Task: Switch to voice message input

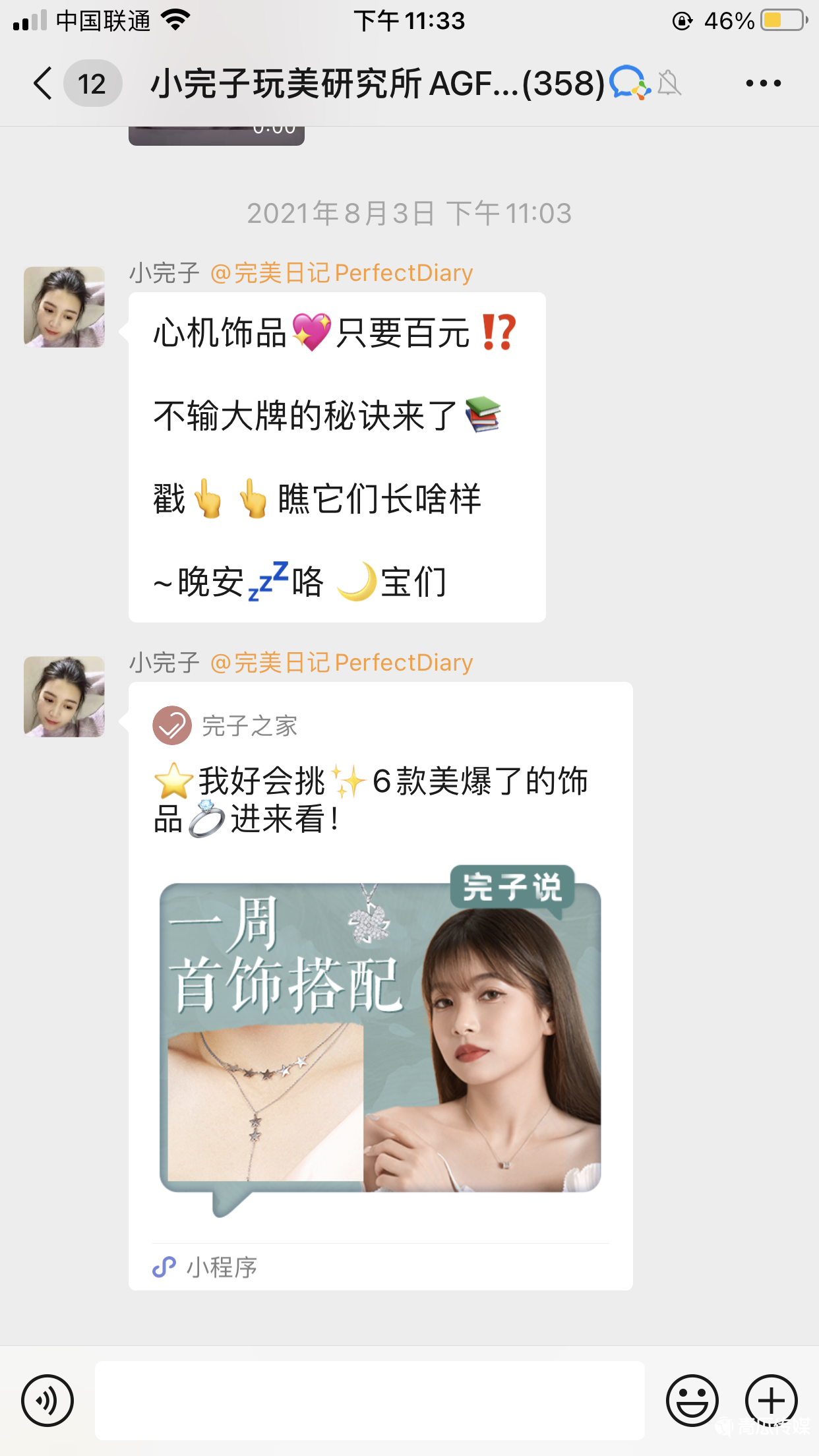Action: pos(47,1400)
